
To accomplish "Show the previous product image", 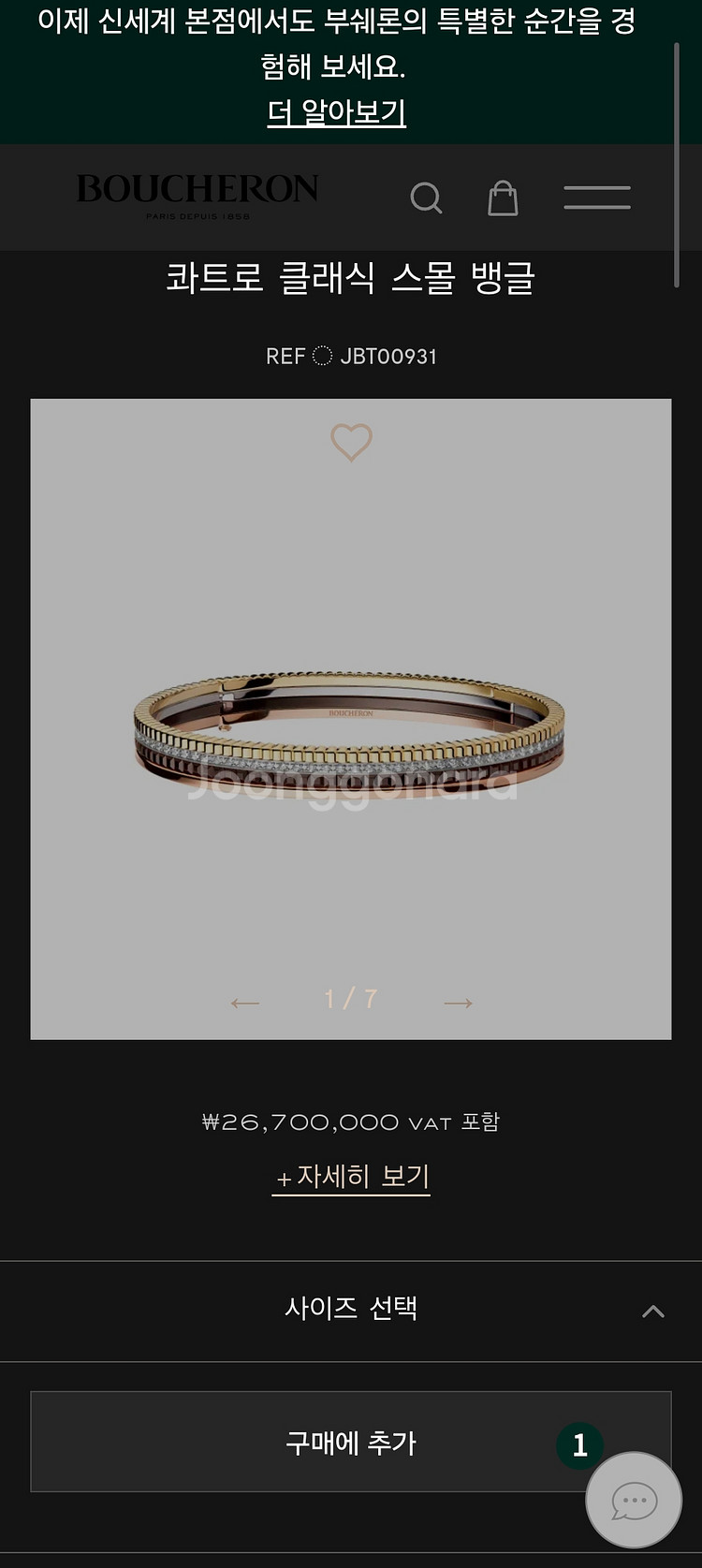I will pos(245,1003).
